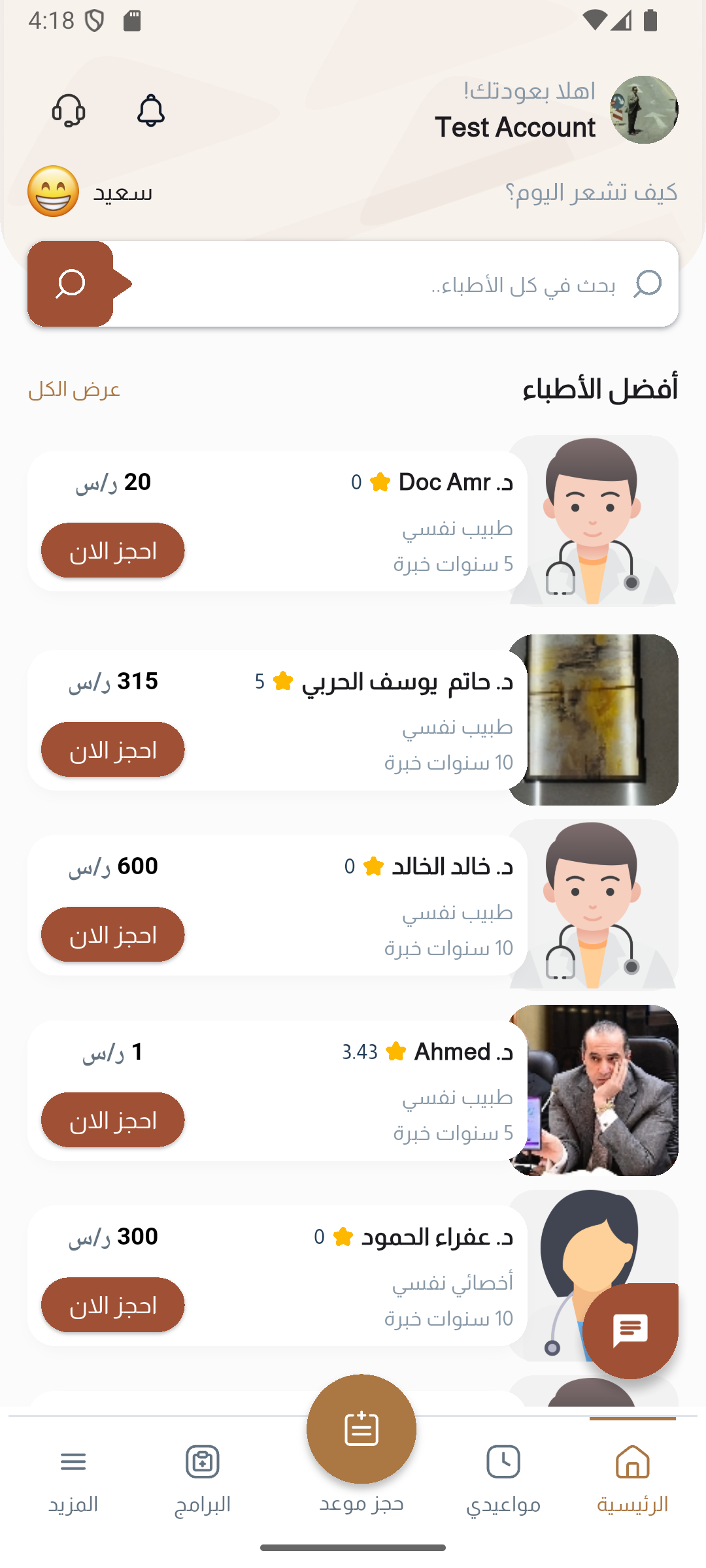Tap the search magnifier icon in search bar
Viewport: 706px width, 1568px height.
649,284
